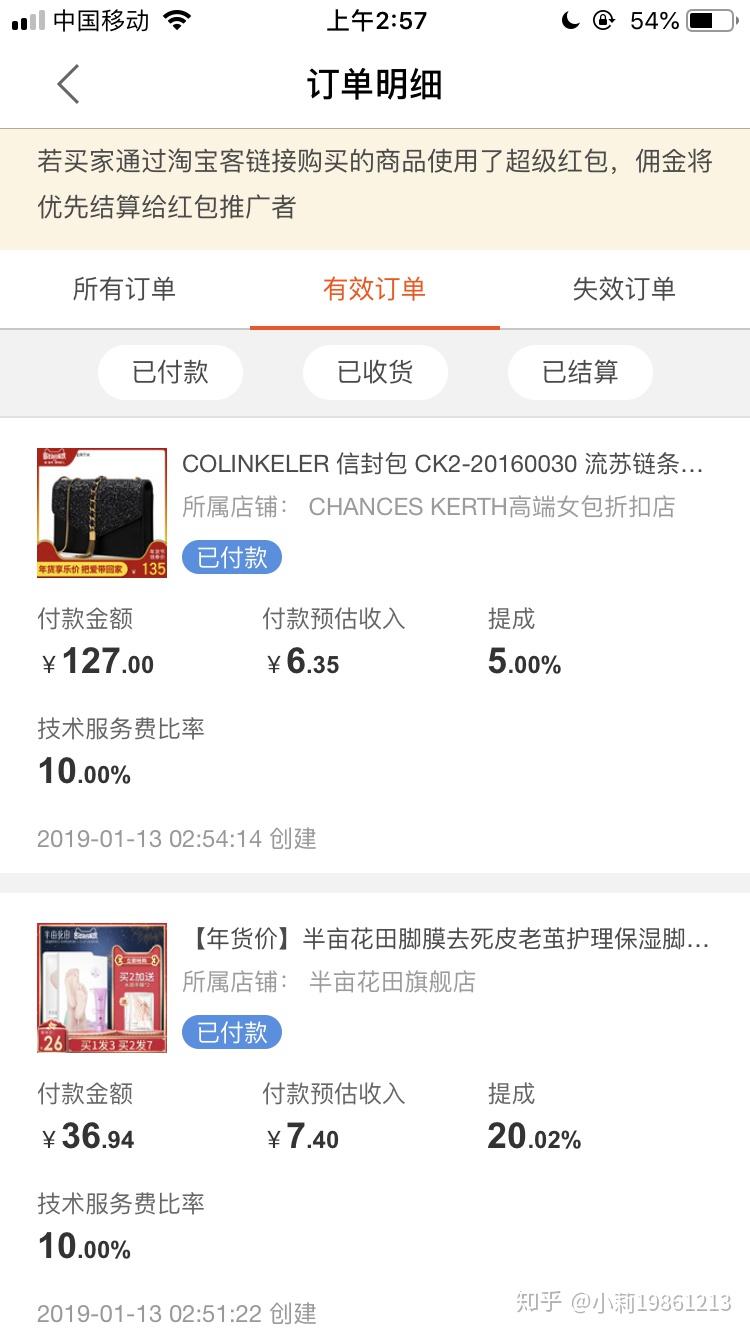The width and height of the screenshot is (750, 1334).
Task: Switch to the 失效订单 tab
Action: 624,289
